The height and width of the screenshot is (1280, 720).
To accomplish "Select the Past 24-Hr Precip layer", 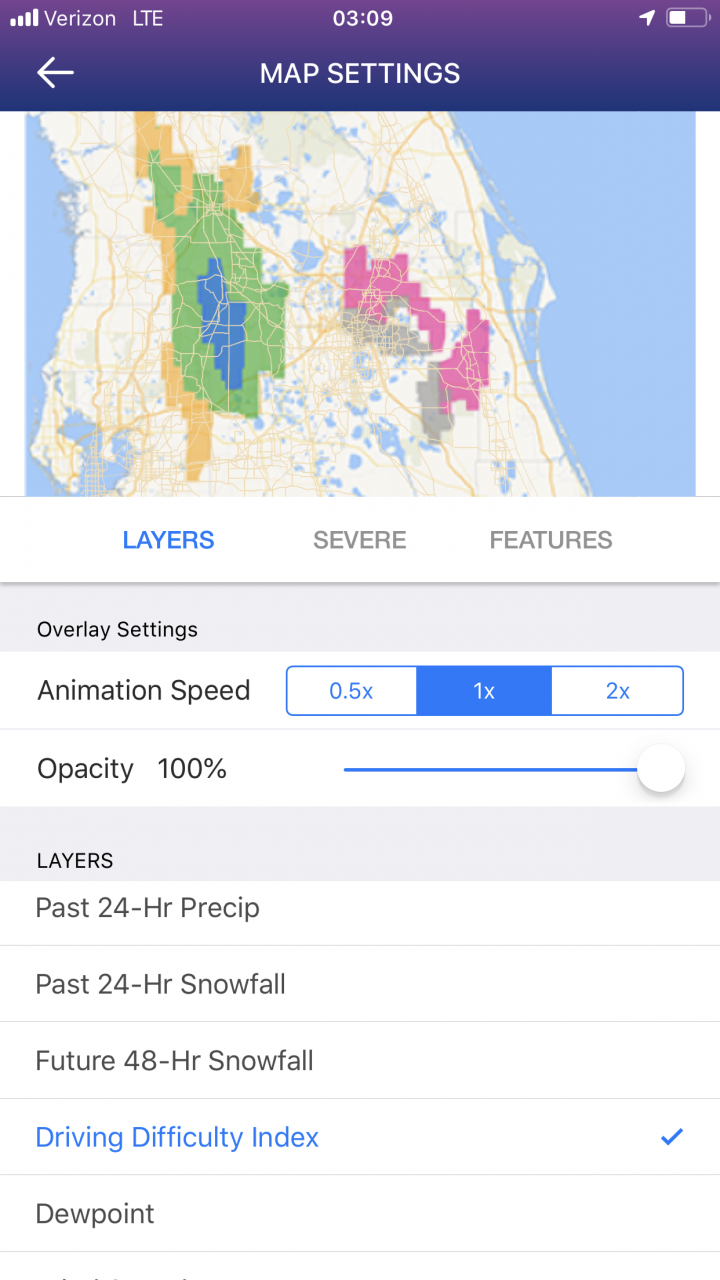I will coord(360,908).
